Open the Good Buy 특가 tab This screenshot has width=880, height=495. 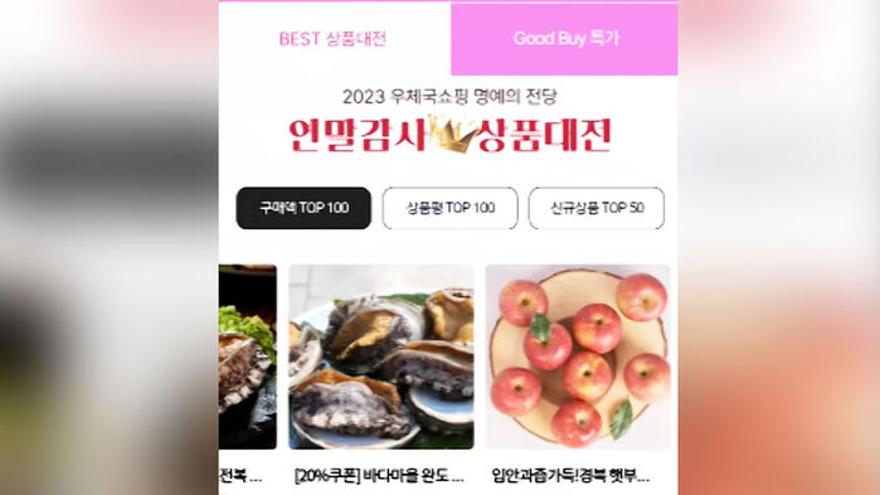(565, 39)
